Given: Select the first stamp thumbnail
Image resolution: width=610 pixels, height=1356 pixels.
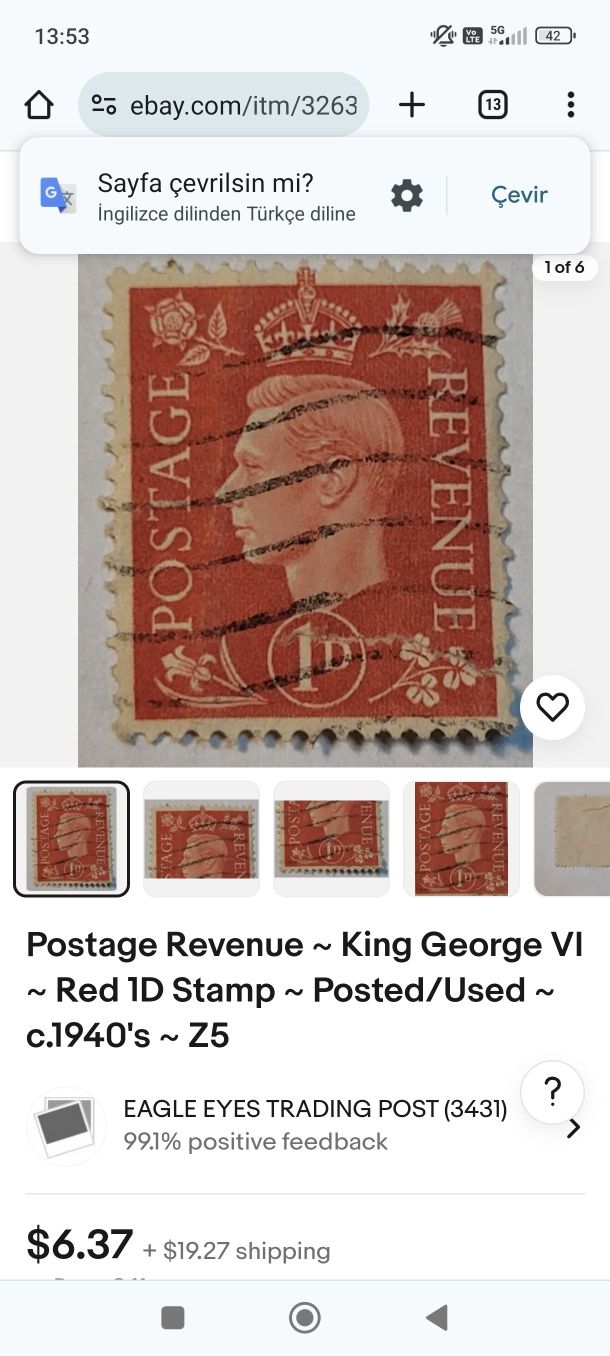Looking at the screenshot, I should pyautogui.click(x=71, y=839).
